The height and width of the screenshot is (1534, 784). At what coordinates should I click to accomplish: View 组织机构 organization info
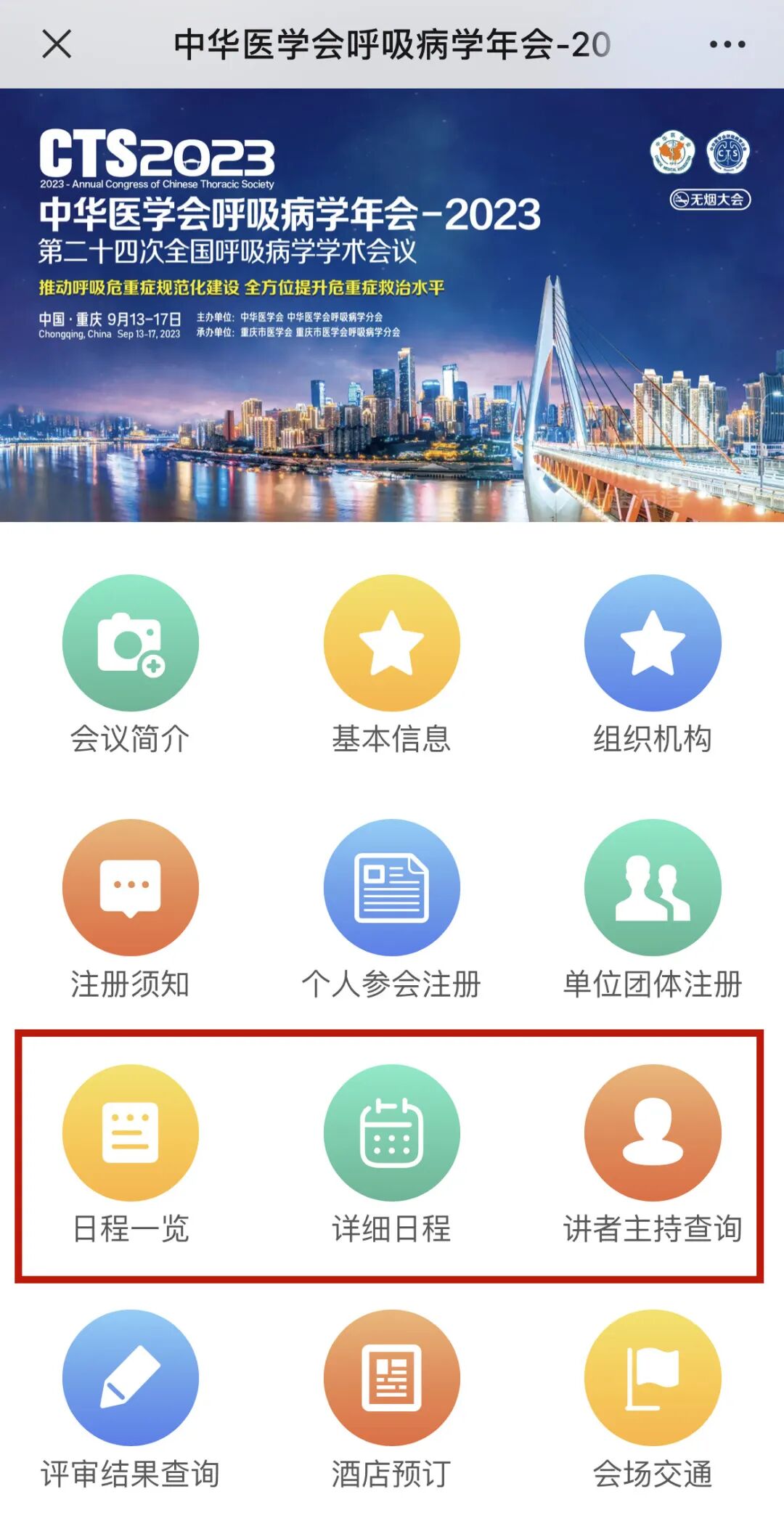point(653,644)
